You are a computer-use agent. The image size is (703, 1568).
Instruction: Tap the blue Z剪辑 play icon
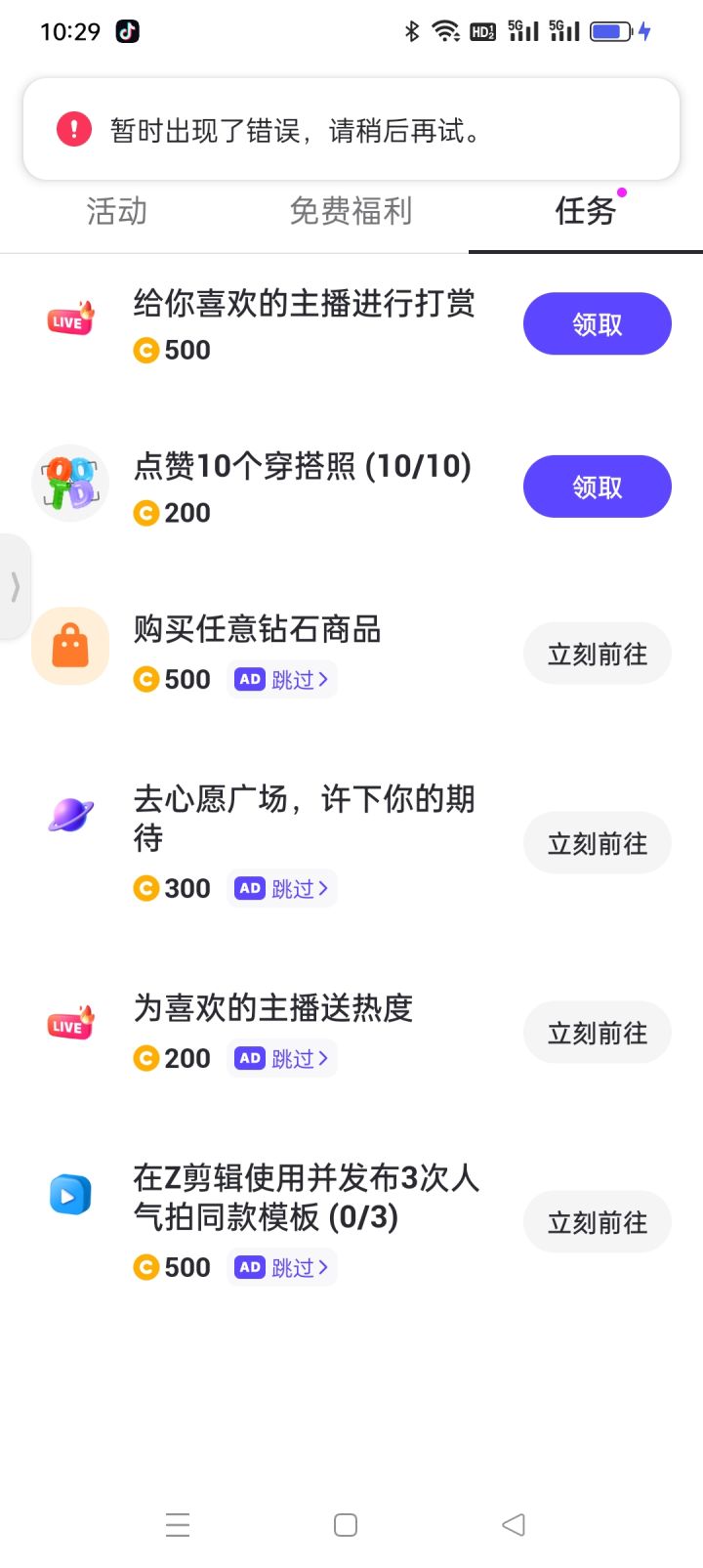point(69,1193)
